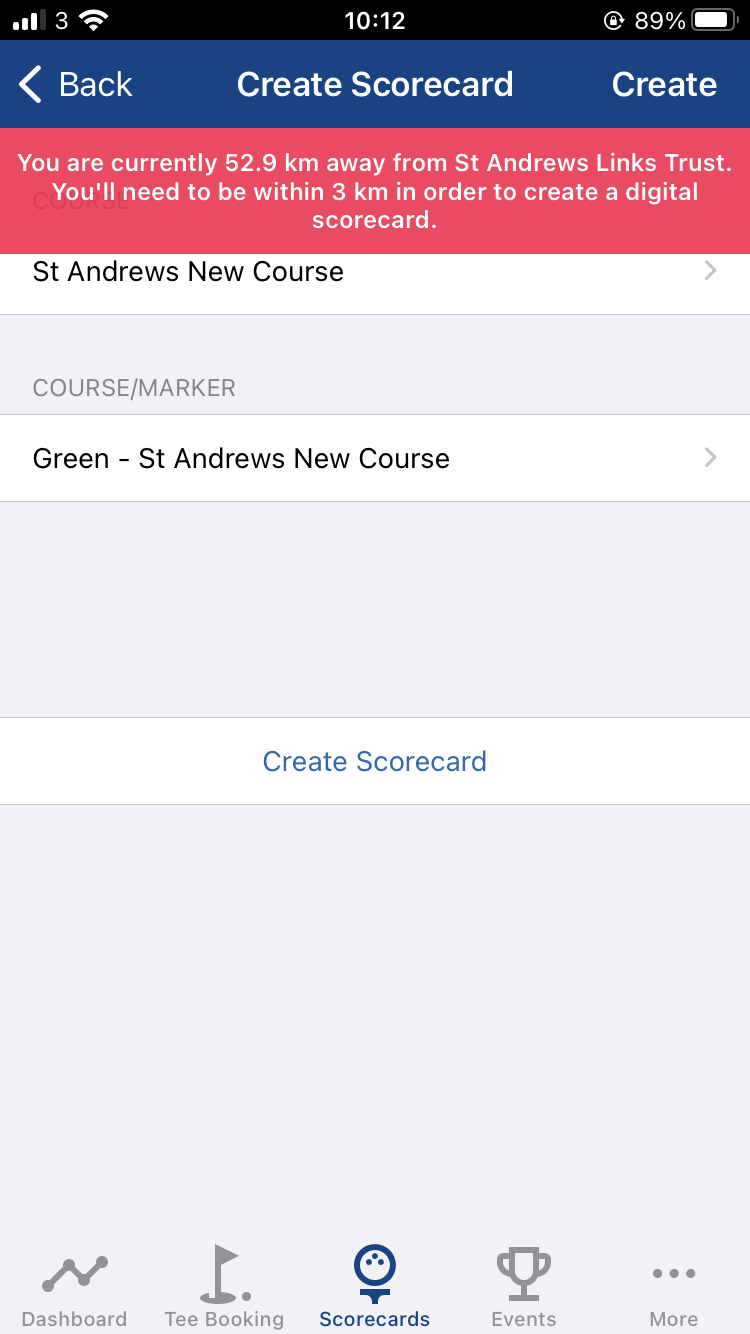Open the Tee Booking tab
The height and width of the screenshot is (1334, 750).
pyautogui.click(x=224, y=1288)
